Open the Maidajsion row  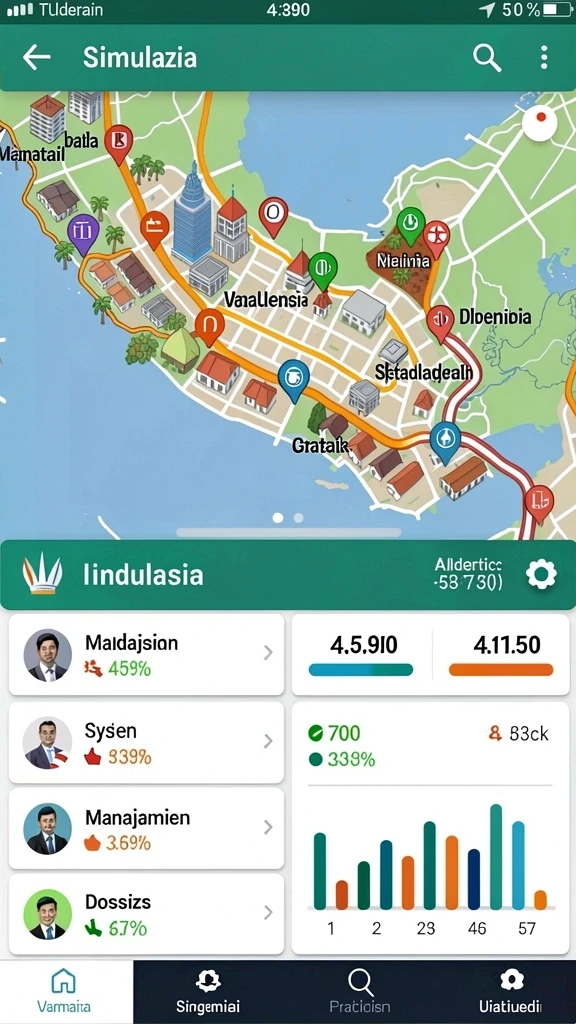tap(146, 654)
